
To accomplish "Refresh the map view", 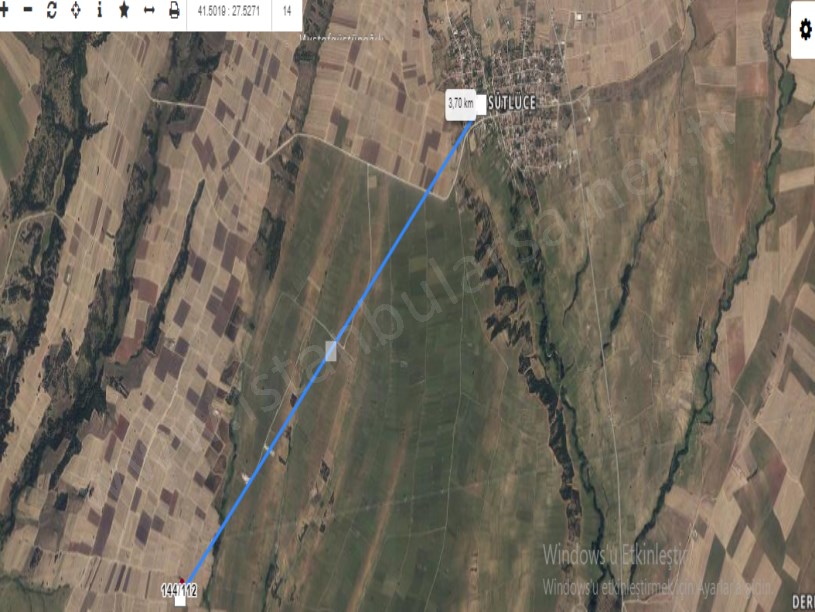I will (x=51, y=12).
